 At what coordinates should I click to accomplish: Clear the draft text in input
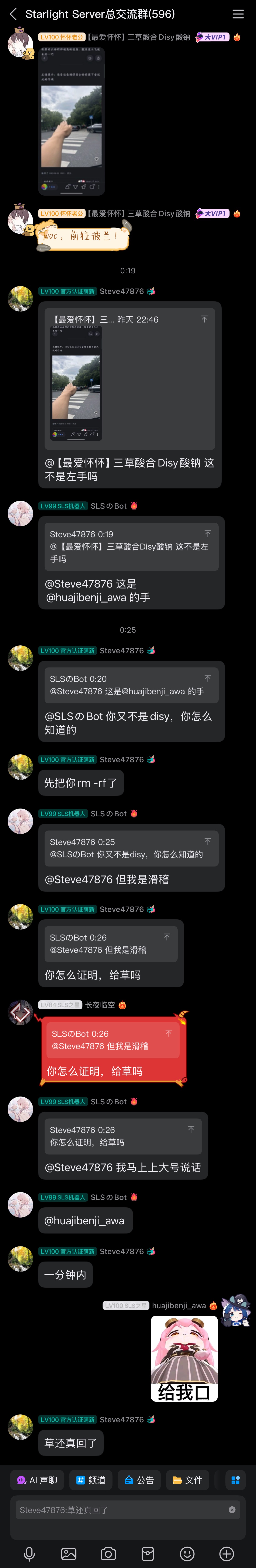point(232,1510)
